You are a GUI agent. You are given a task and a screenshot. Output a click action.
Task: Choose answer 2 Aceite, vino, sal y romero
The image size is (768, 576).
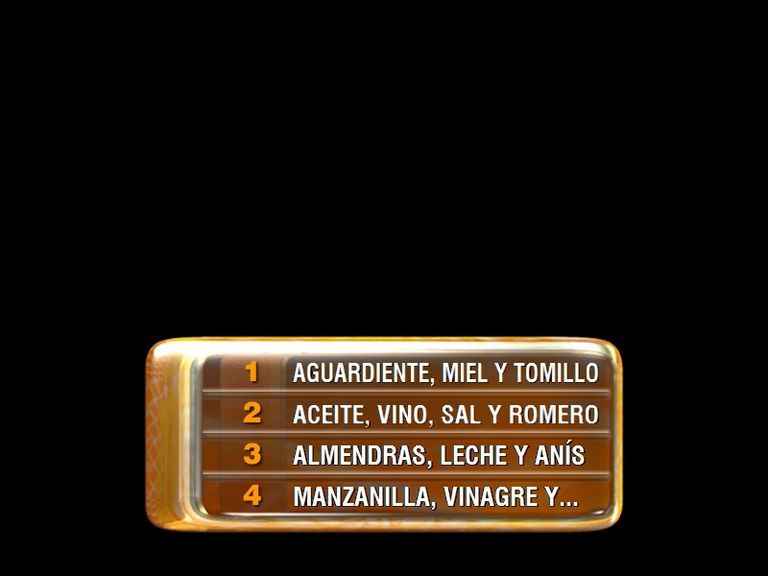445,414
